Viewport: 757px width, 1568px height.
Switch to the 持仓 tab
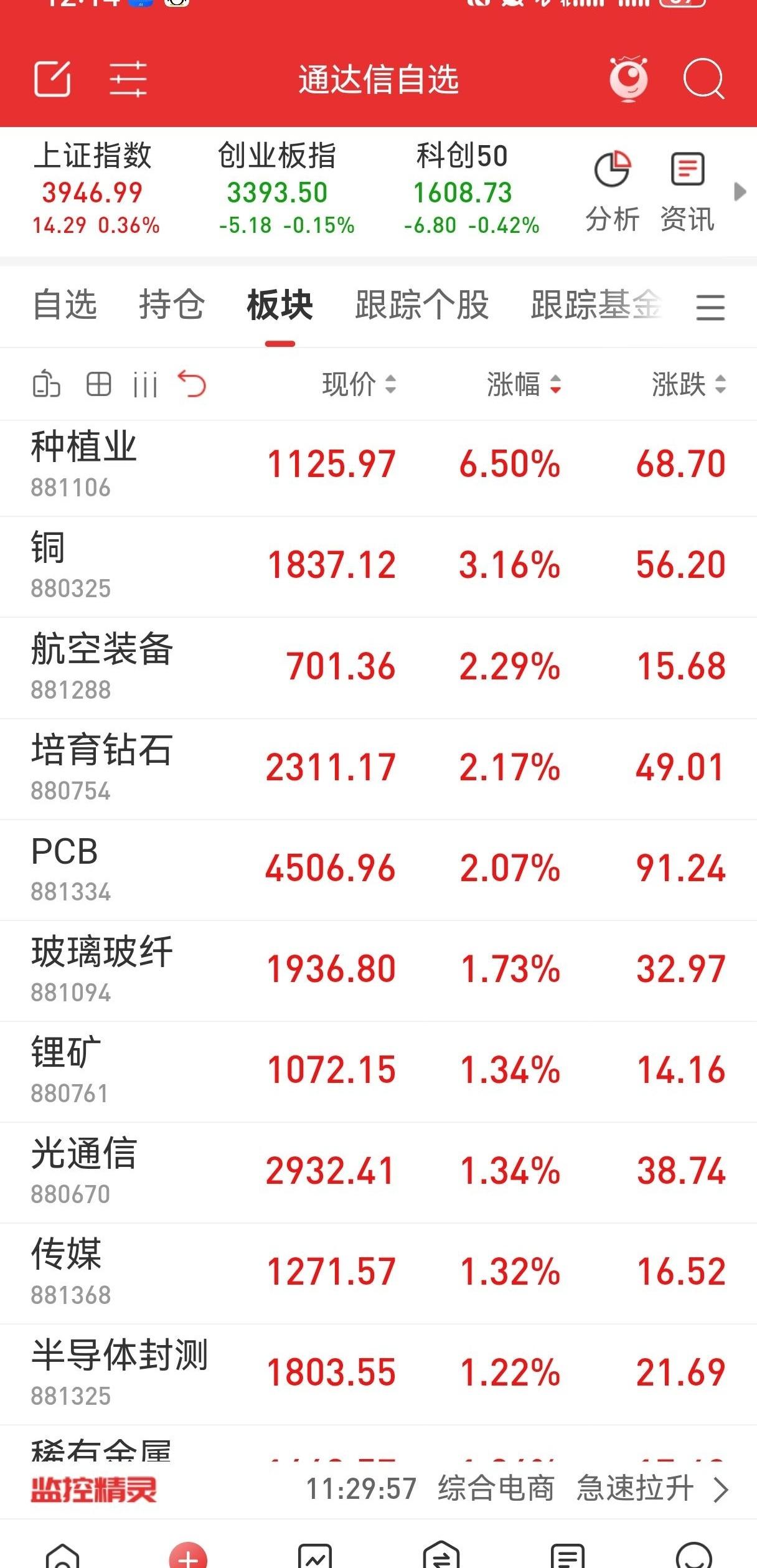click(171, 305)
